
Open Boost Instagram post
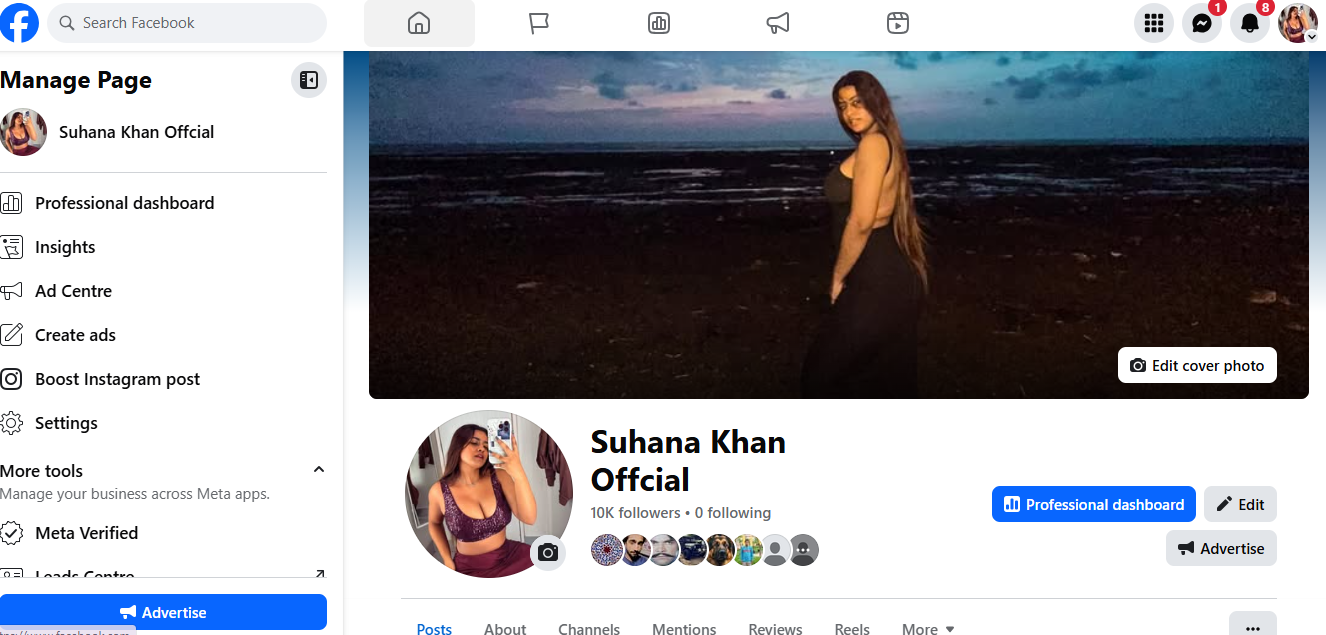117,379
